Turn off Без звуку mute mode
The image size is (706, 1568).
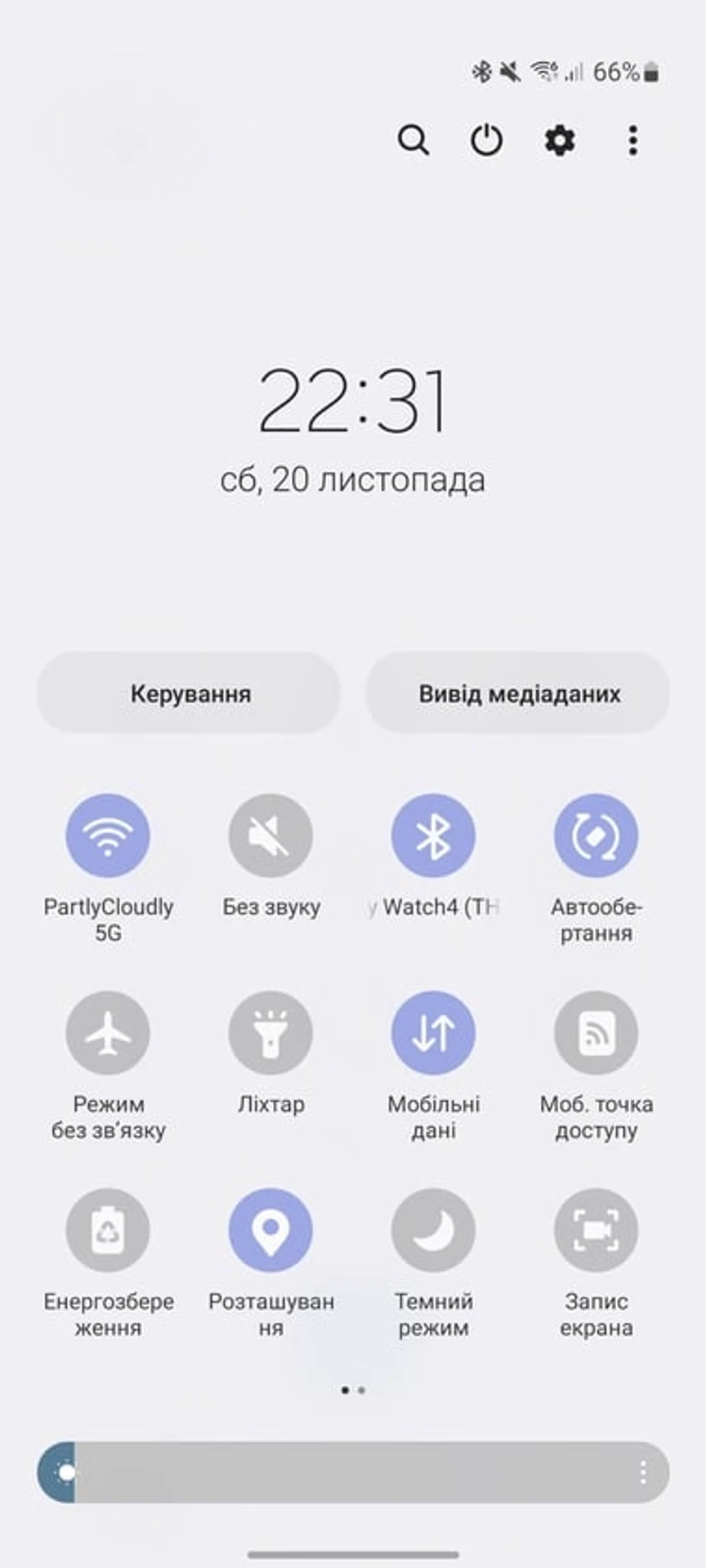click(x=270, y=835)
